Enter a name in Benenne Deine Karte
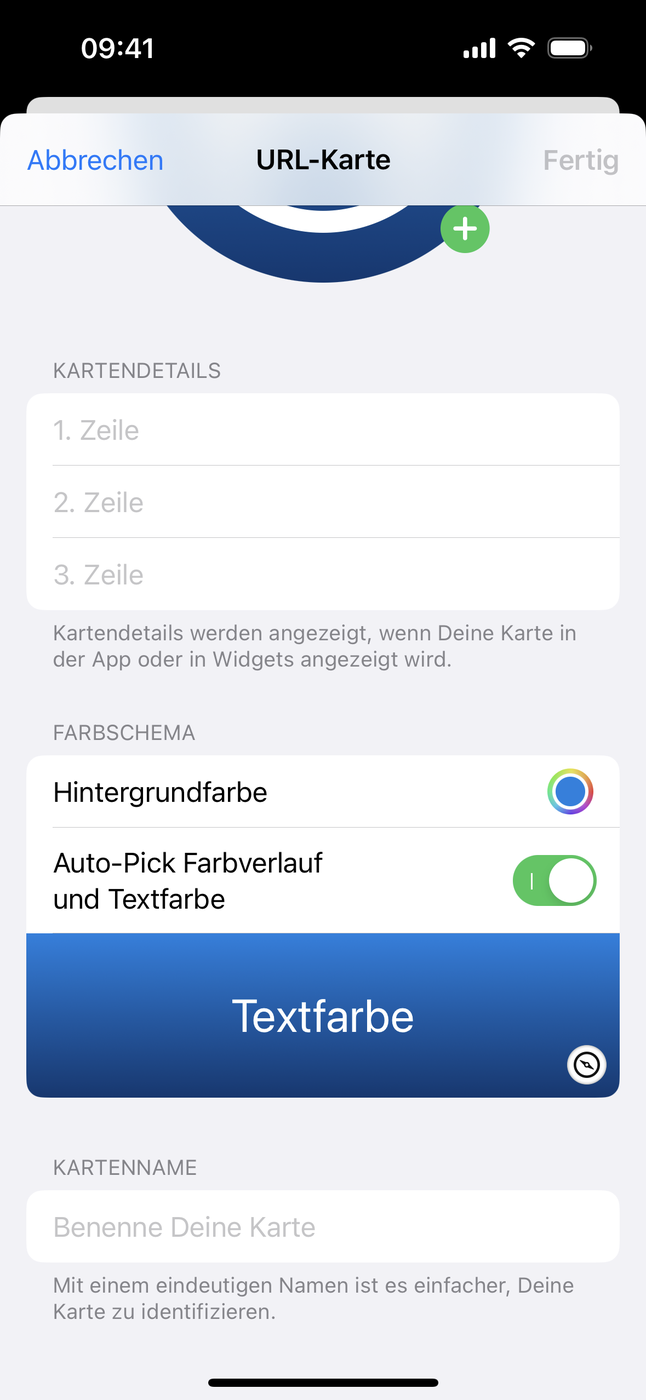646x1400 pixels. point(322,1227)
